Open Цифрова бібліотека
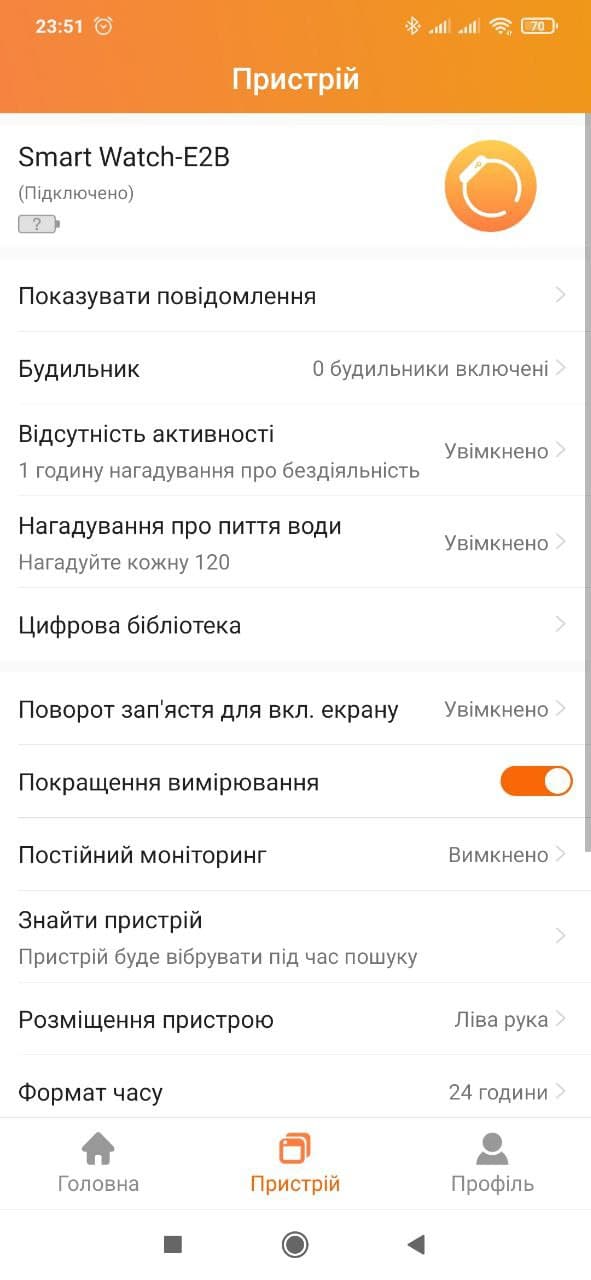The image size is (591, 1280). click(x=295, y=625)
